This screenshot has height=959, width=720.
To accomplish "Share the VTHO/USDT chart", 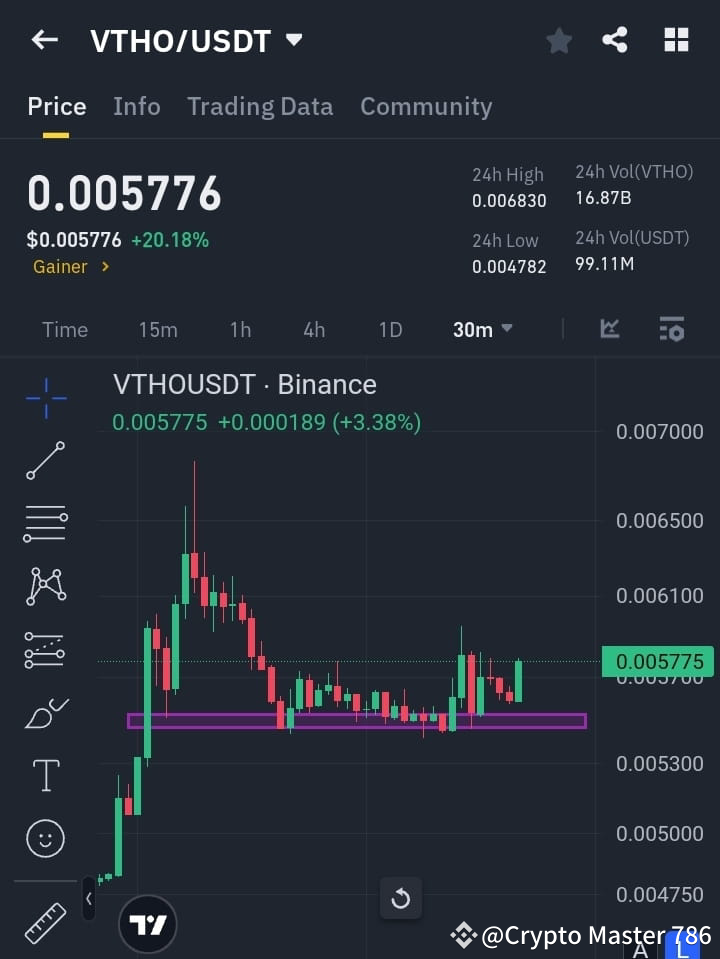I will [x=615, y=40].
